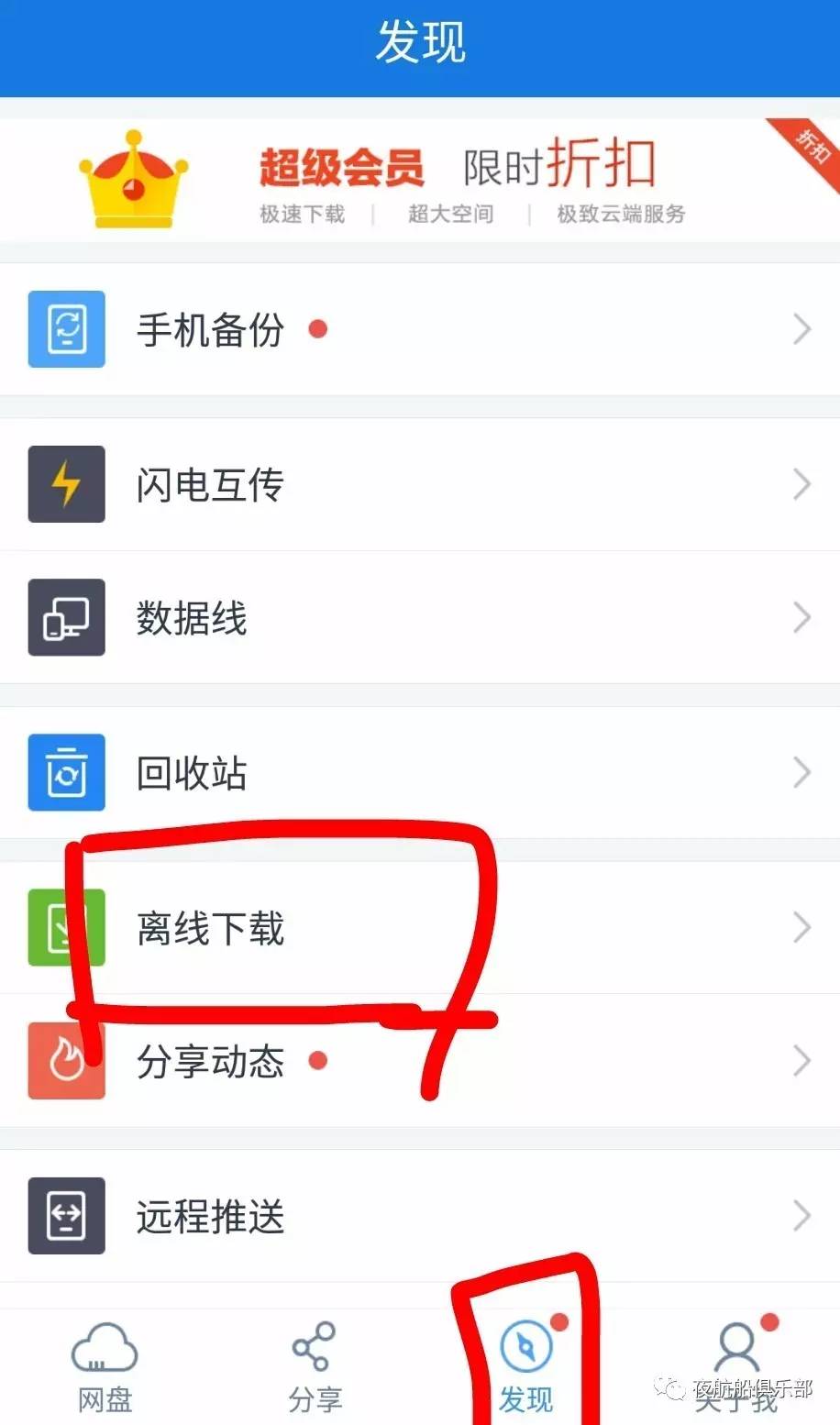Screen dimensions: 840x1425
Task: Tap the red notification dot on 分享动态
Action: coord(318,1061)
